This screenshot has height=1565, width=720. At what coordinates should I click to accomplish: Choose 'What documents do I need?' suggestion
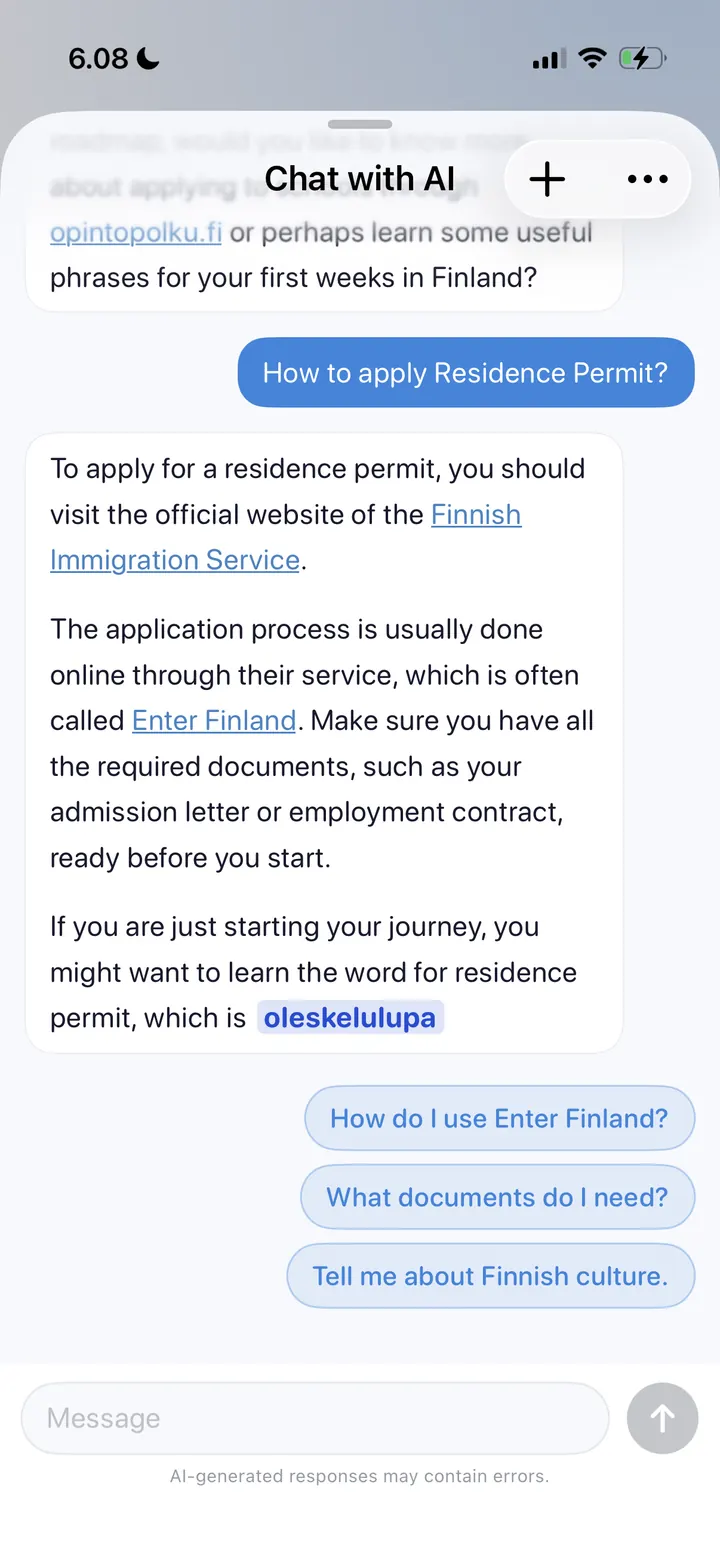pyautogui.click(x=497, y=1197)
